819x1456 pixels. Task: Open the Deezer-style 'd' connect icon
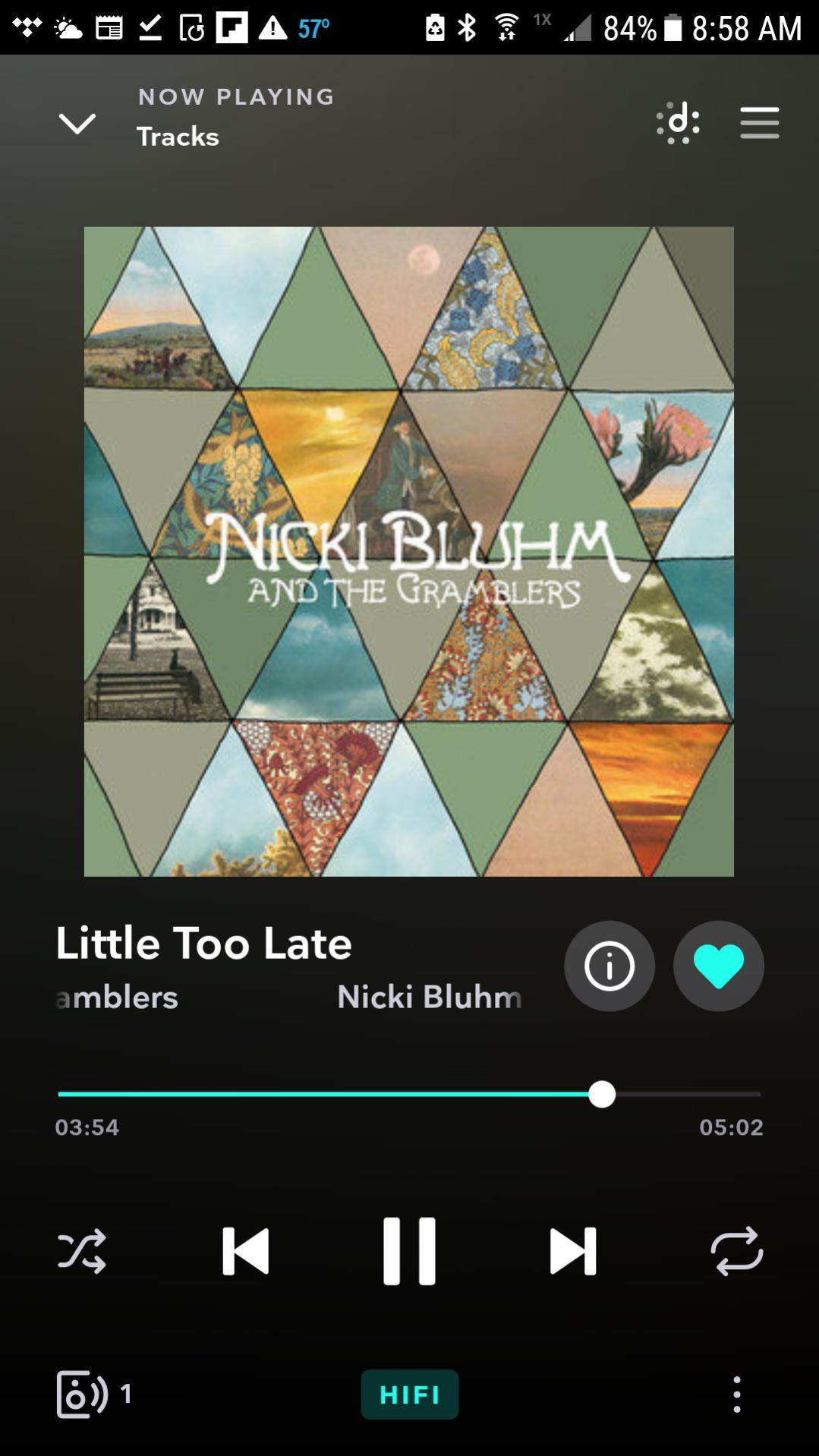click(678, 122)
